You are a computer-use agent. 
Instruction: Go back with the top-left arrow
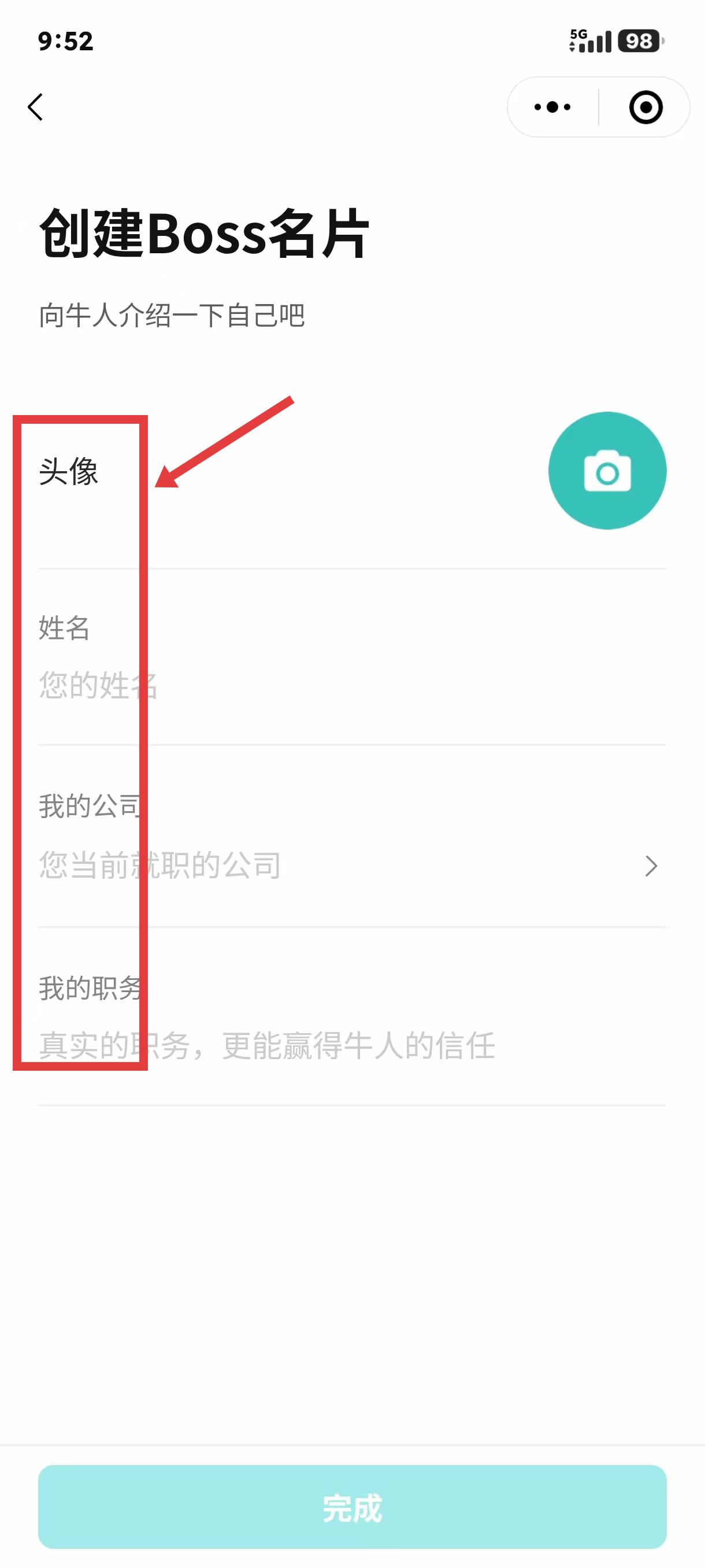pyautogui.click(x=36, y=107)
